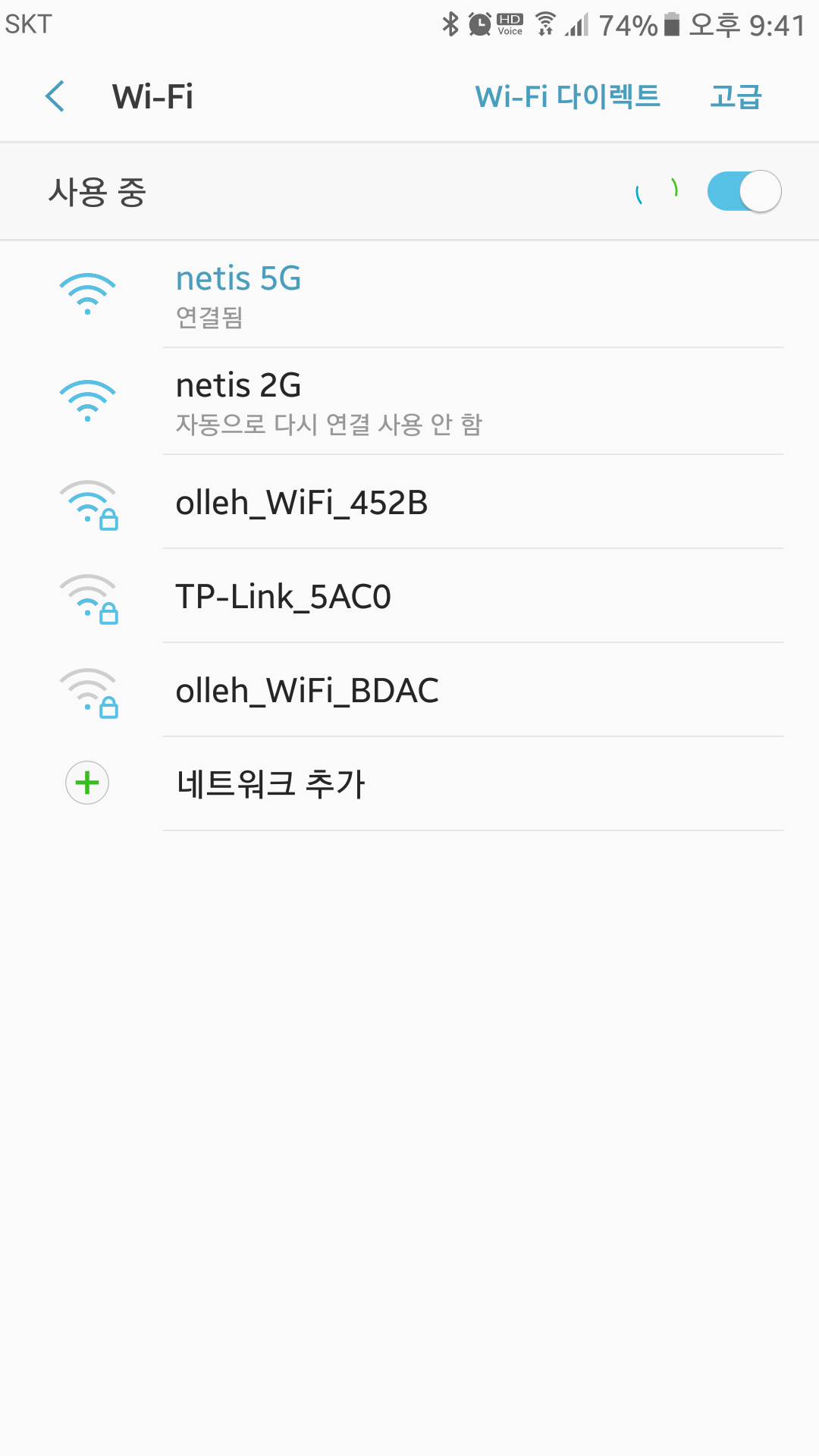The height and width of the screenshot is (1456, 819).
Task: Tap the HD Voice indicator in status bar
Action: [510, 23]
